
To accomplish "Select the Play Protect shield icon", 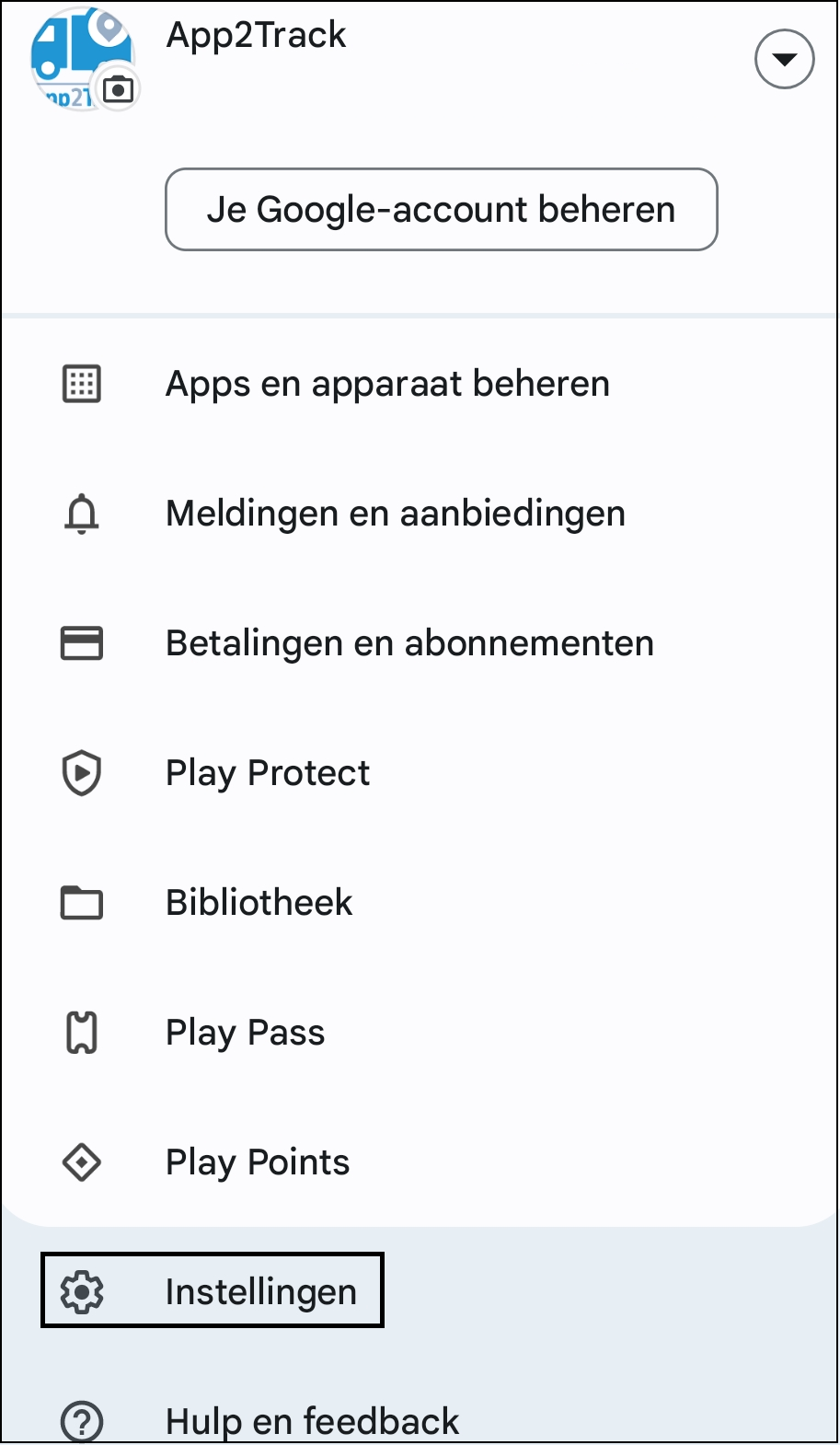I will tap(81, 773).
